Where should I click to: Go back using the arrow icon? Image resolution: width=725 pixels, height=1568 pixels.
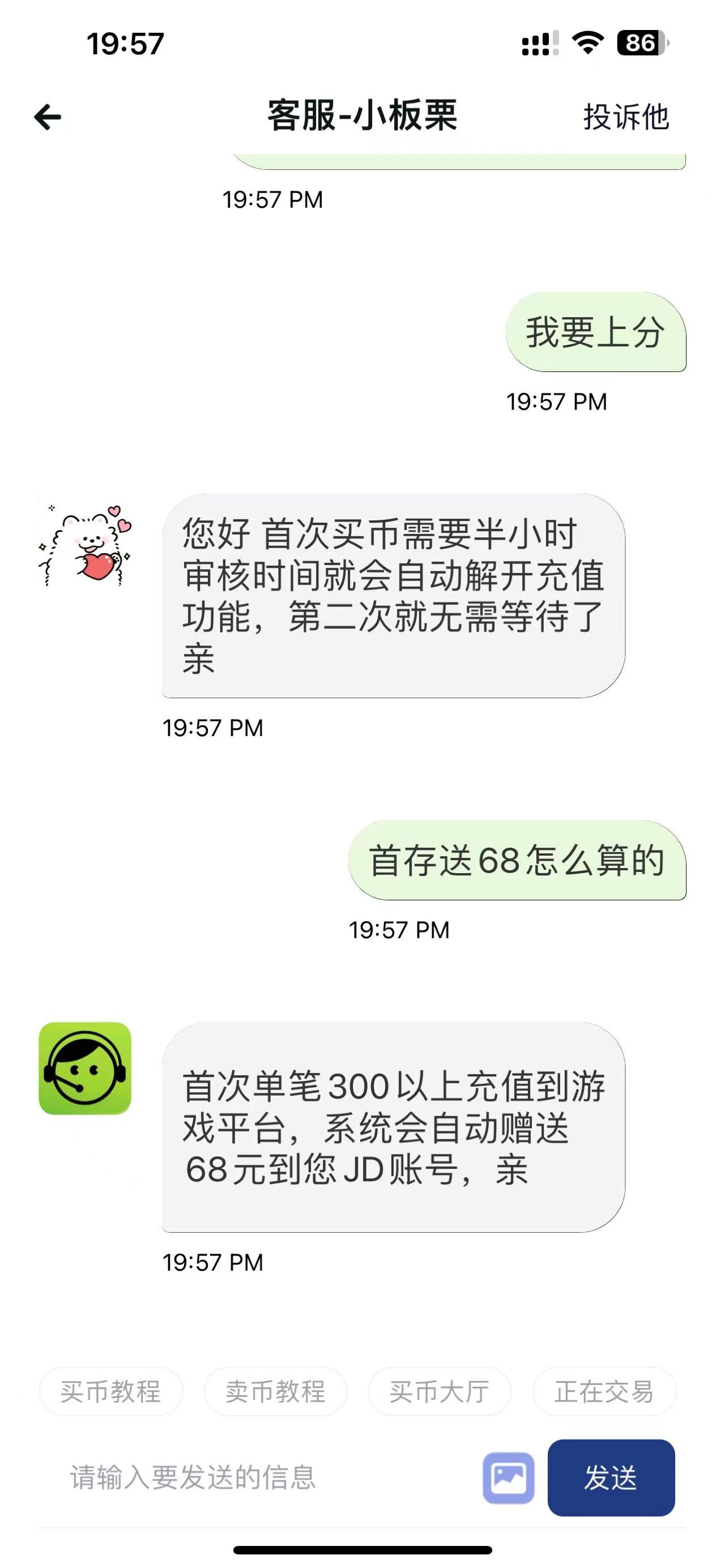(48, 117)
